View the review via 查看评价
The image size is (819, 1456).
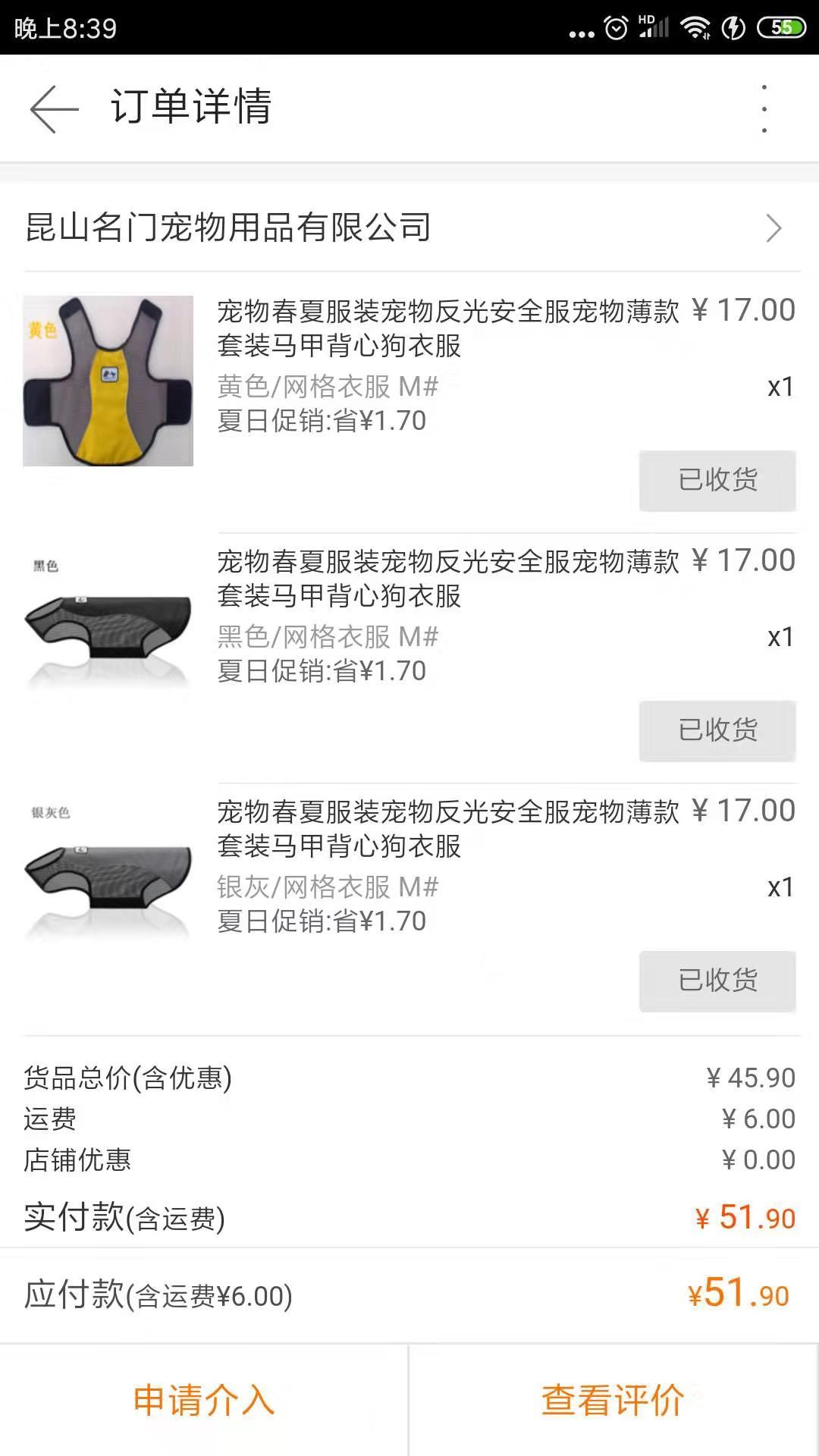(613, 1400)
